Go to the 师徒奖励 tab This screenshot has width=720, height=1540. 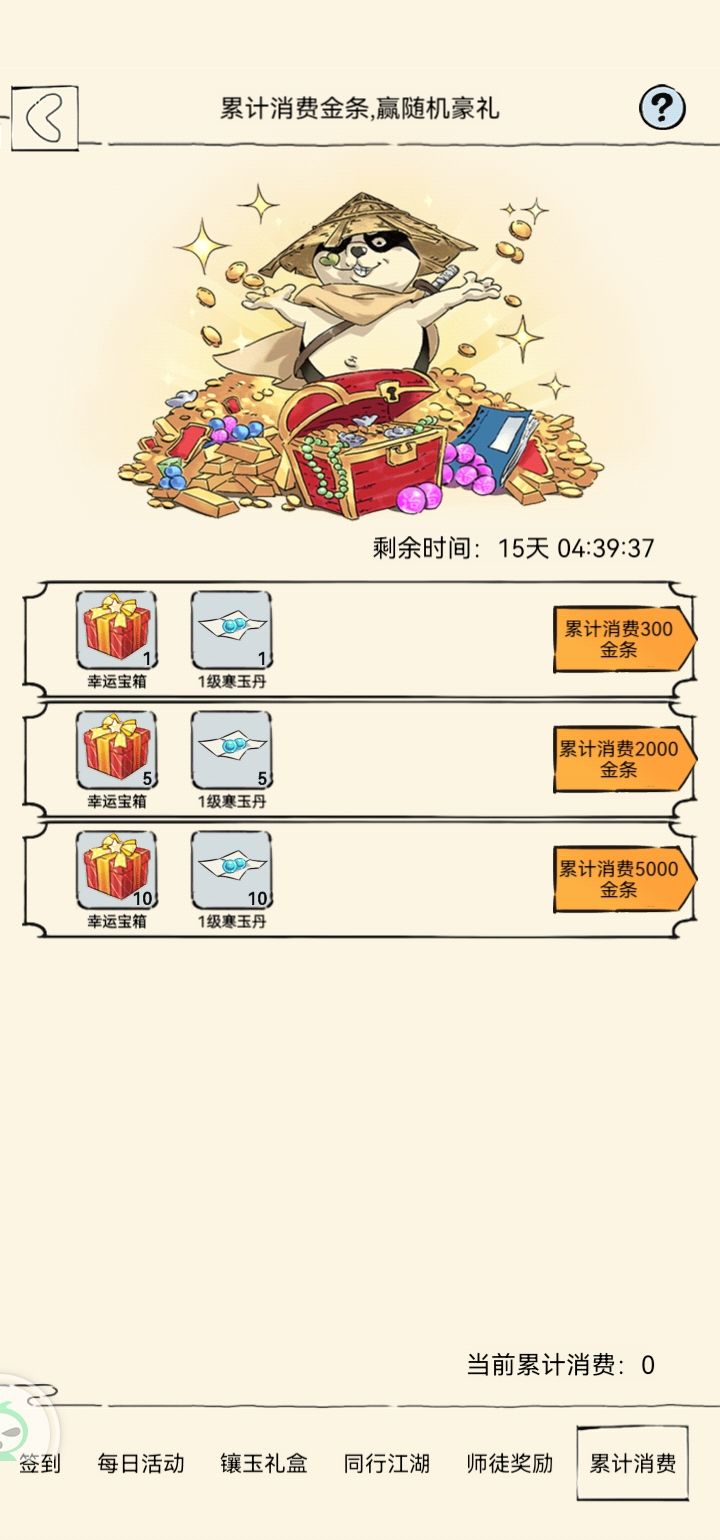(x=510, y=1463)
